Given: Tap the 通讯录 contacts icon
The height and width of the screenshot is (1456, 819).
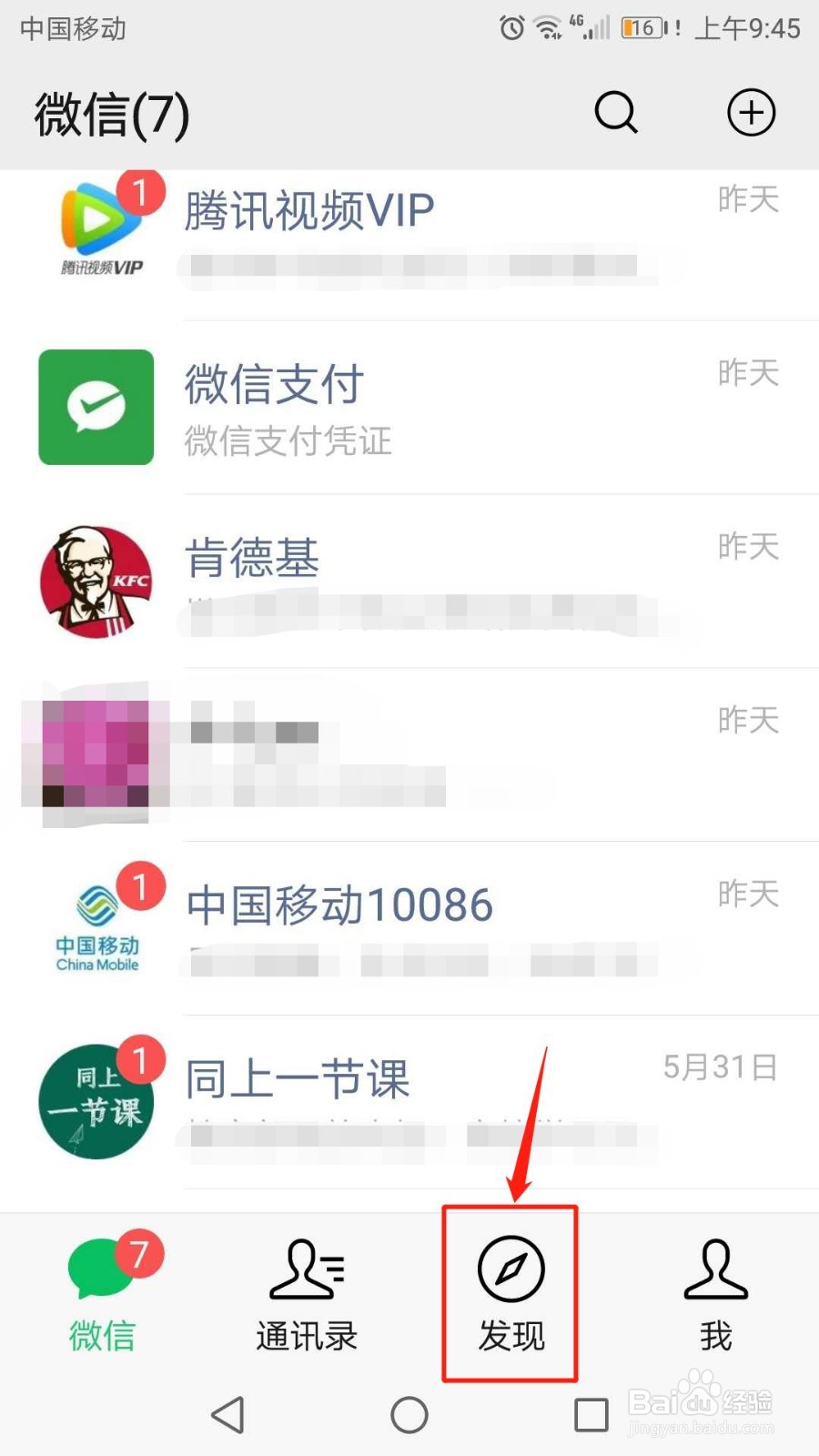Looking at the screenshot, I should 306,1269.
